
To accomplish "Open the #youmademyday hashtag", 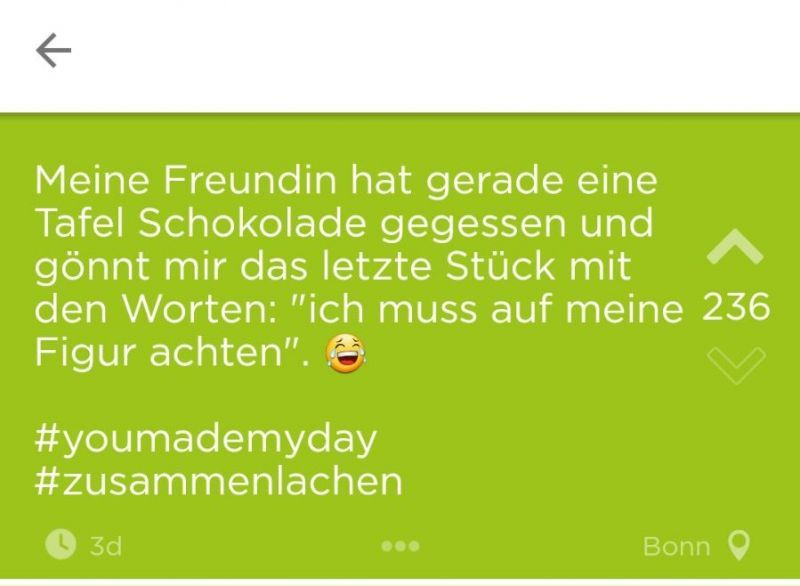I will pyautogui.click(x=206, y=439).
